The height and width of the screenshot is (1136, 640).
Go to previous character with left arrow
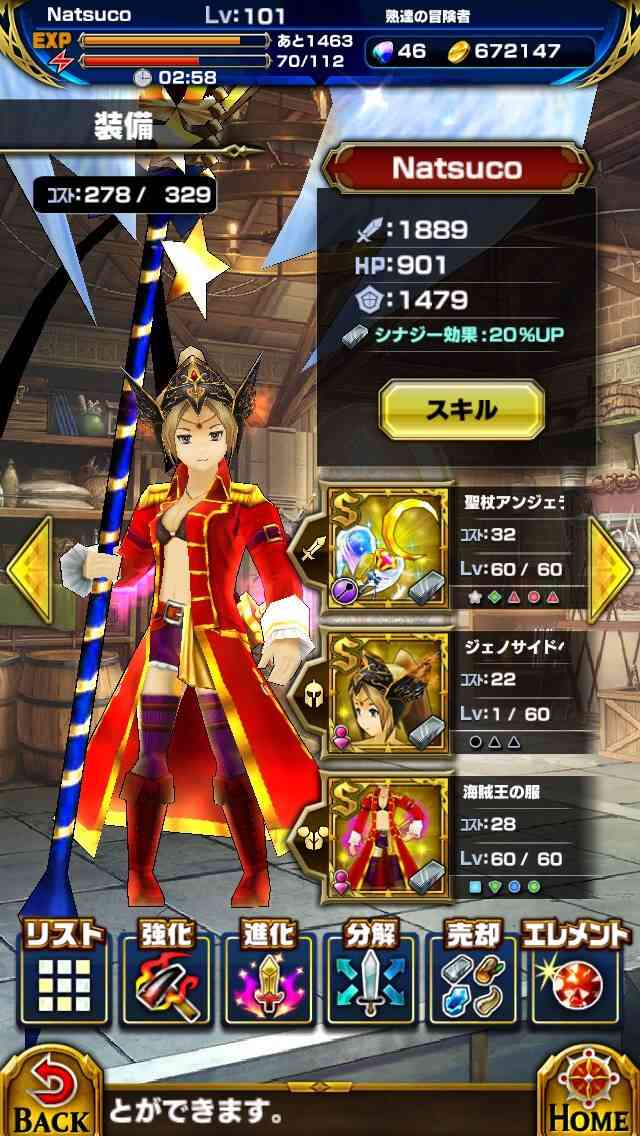(28, 569)
